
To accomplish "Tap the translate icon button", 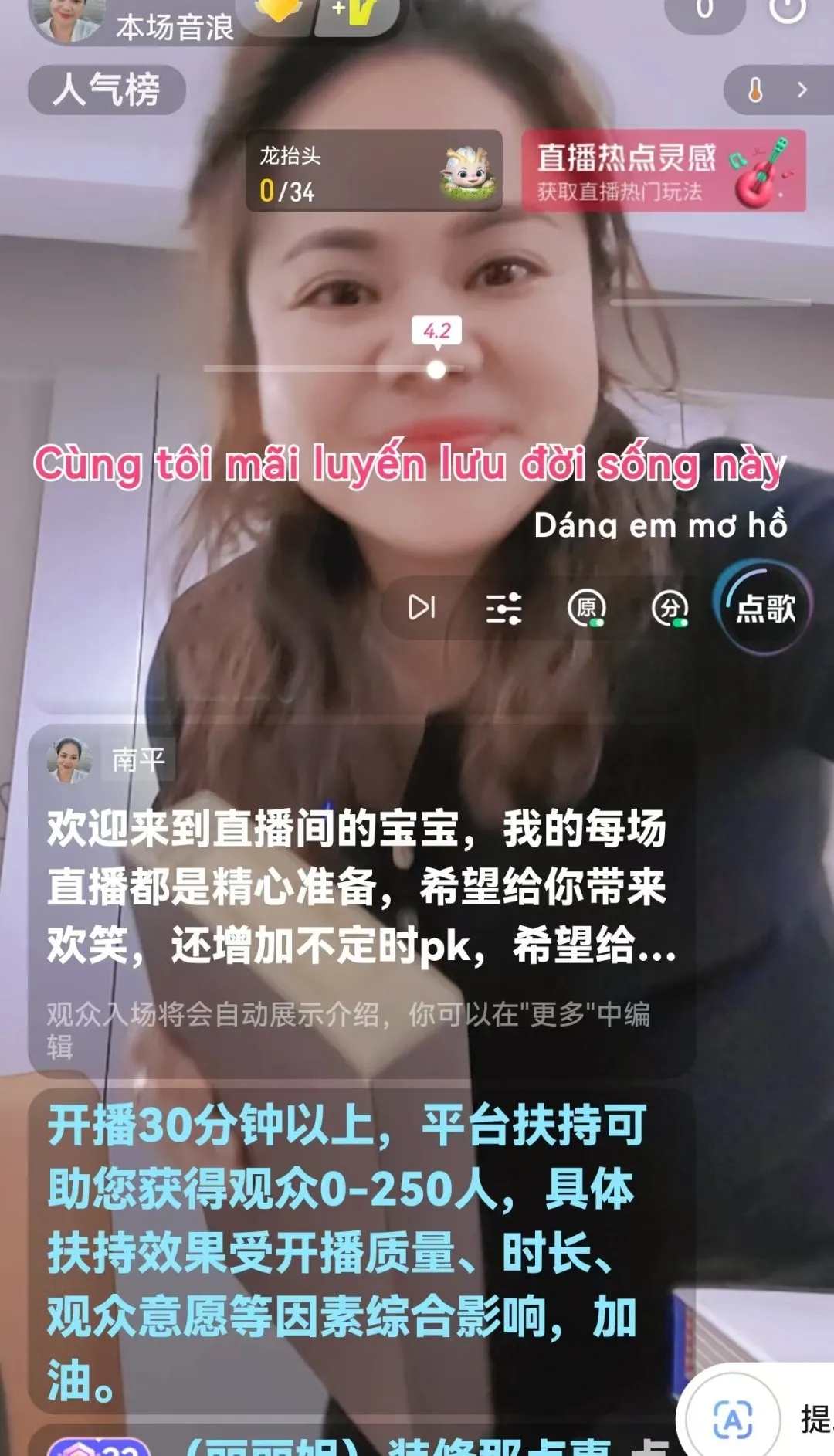I will [x=731, y=1419].
